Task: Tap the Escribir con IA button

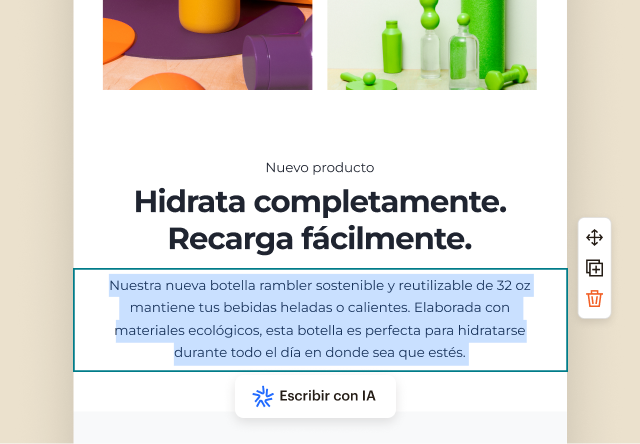Action: [x=315, y=396]
